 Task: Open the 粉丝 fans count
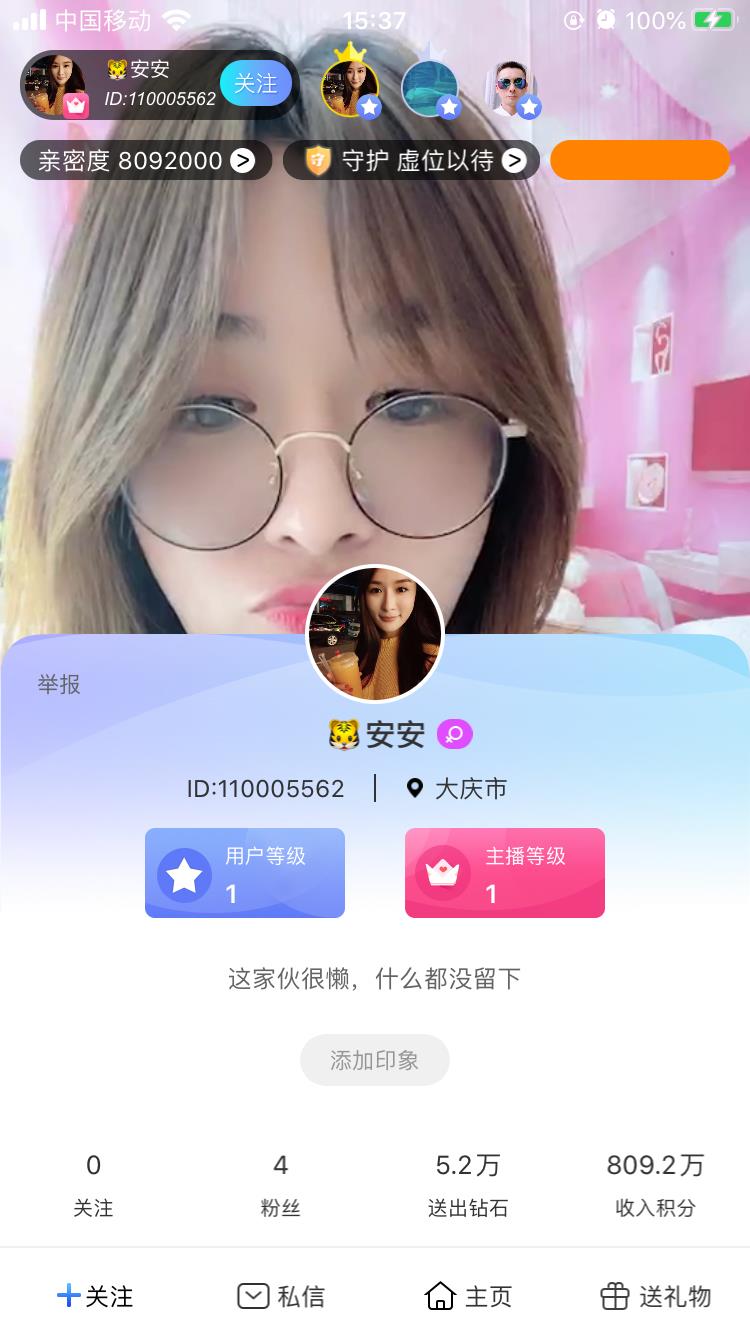(x=280, y=1185)
